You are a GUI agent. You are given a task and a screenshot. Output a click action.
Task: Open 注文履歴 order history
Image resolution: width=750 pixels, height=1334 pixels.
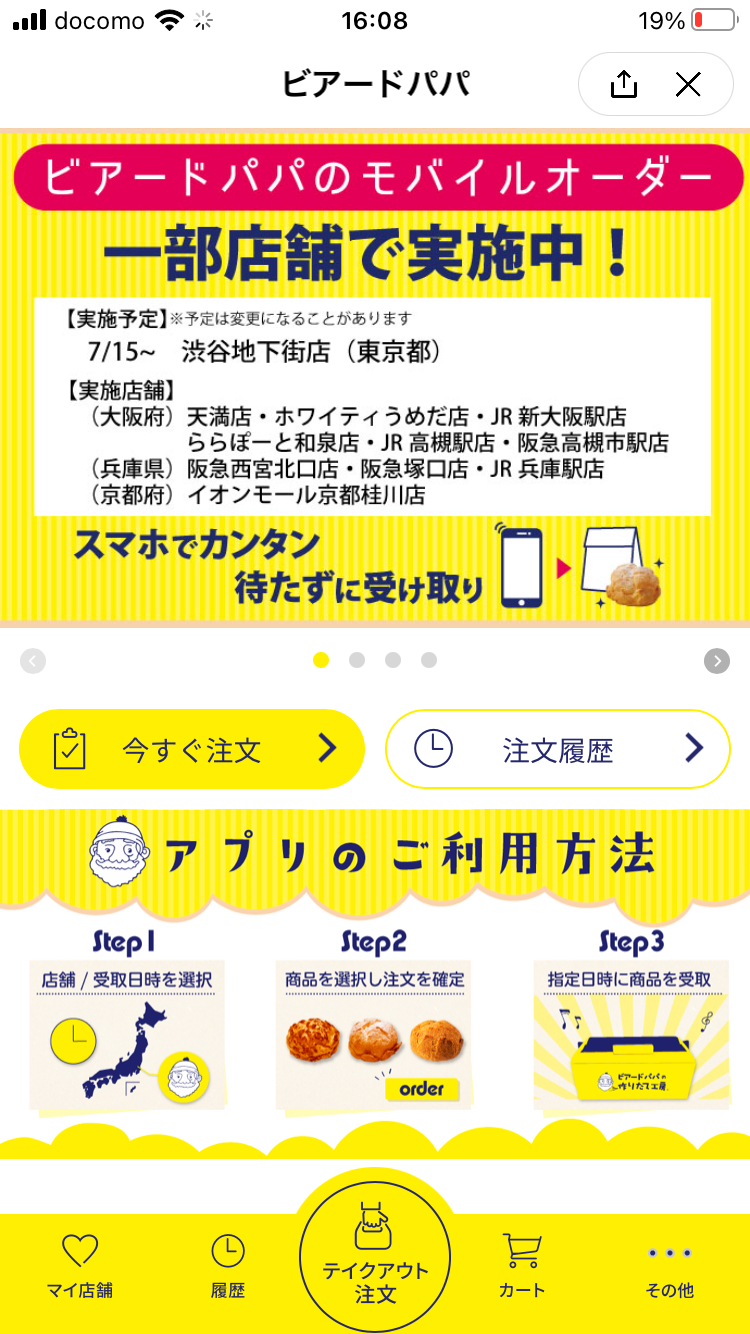(558, 749)
